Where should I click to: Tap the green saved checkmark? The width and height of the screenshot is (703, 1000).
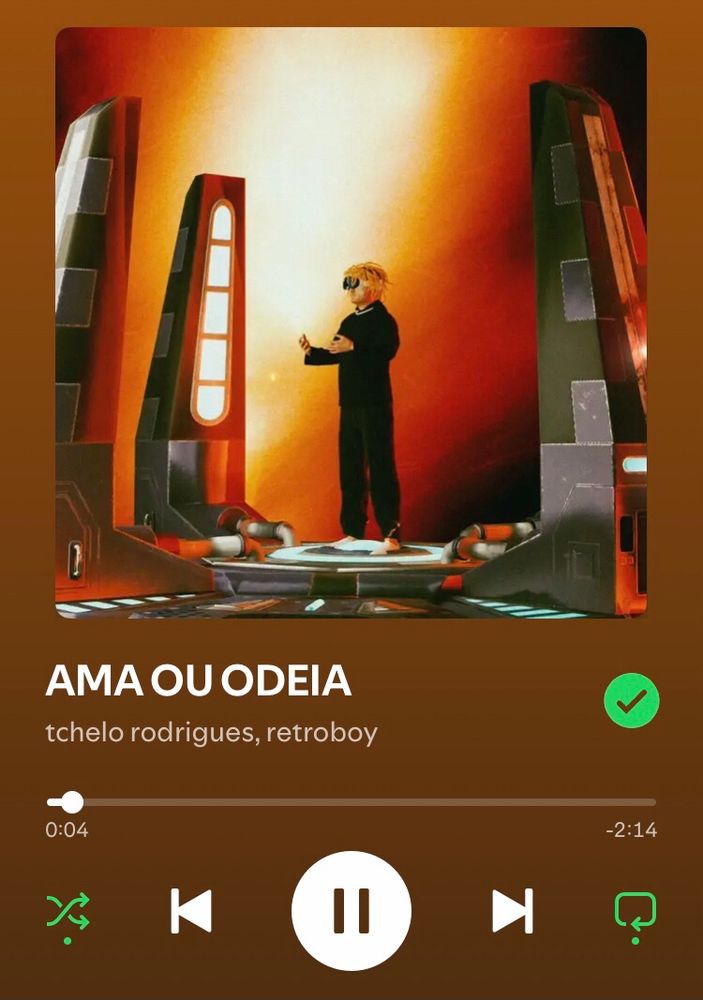(x=632, y=700)
